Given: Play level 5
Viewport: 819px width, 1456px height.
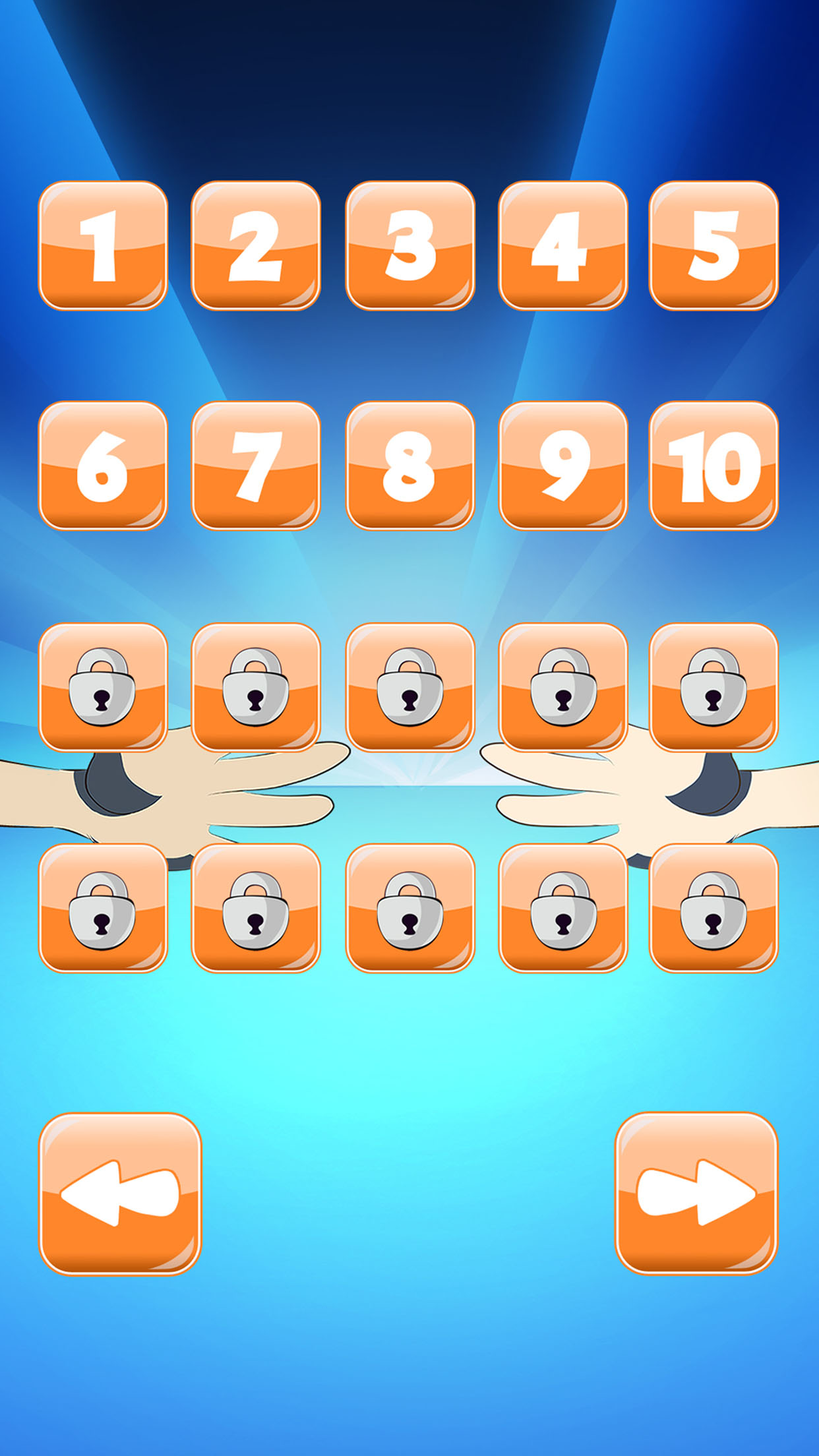Looking at the screenshot, I should 713,245.
